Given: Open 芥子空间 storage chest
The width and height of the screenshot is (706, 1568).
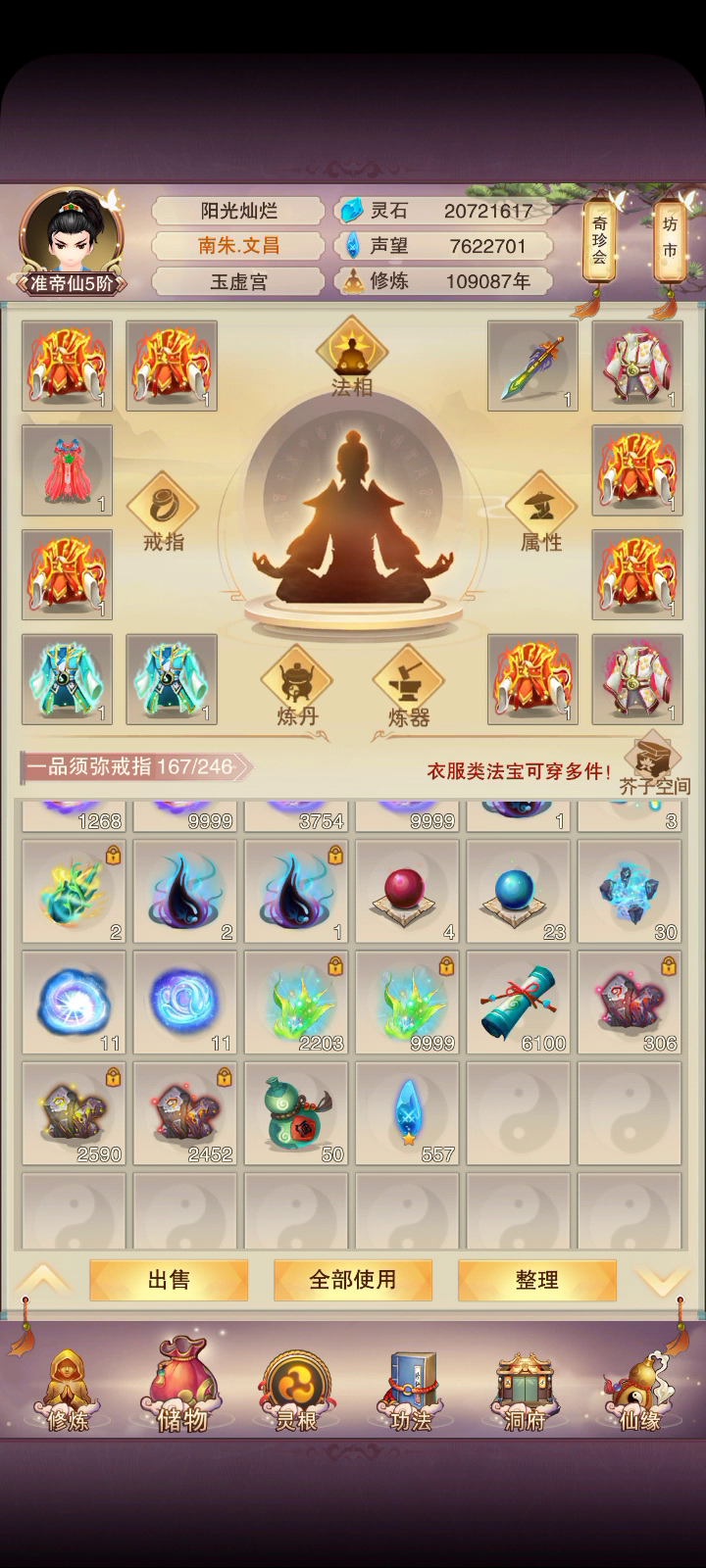Looking at the screenshot, I should point(654,764).
